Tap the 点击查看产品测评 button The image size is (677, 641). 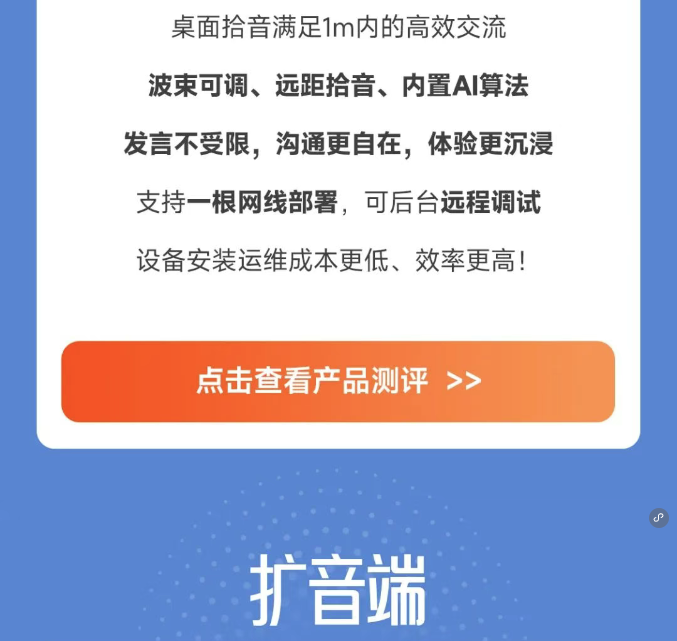tap(338, 381)
